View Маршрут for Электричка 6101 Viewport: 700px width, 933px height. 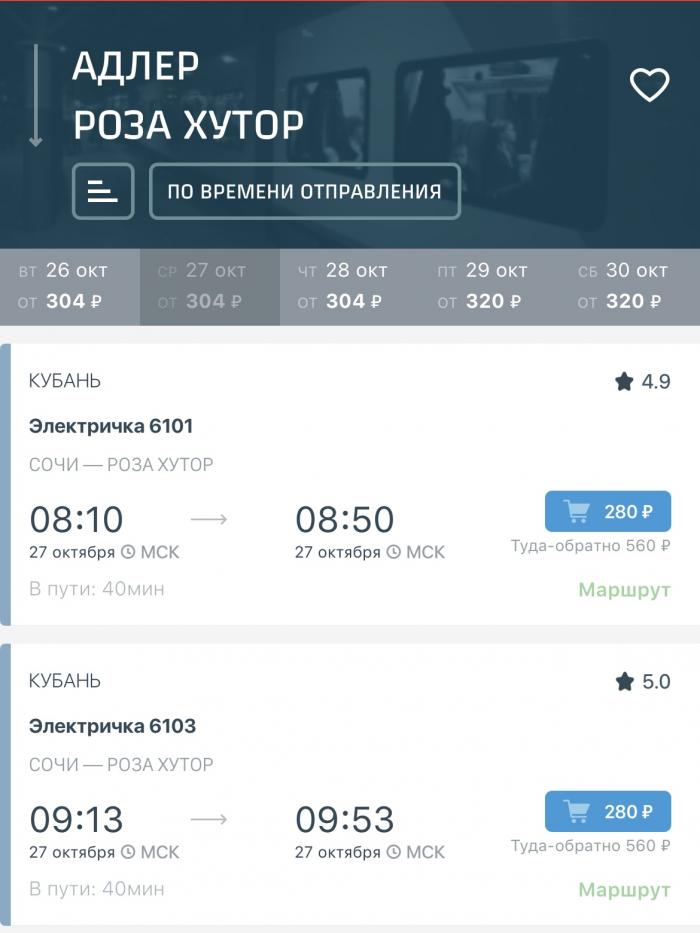[x=624, y=590]
